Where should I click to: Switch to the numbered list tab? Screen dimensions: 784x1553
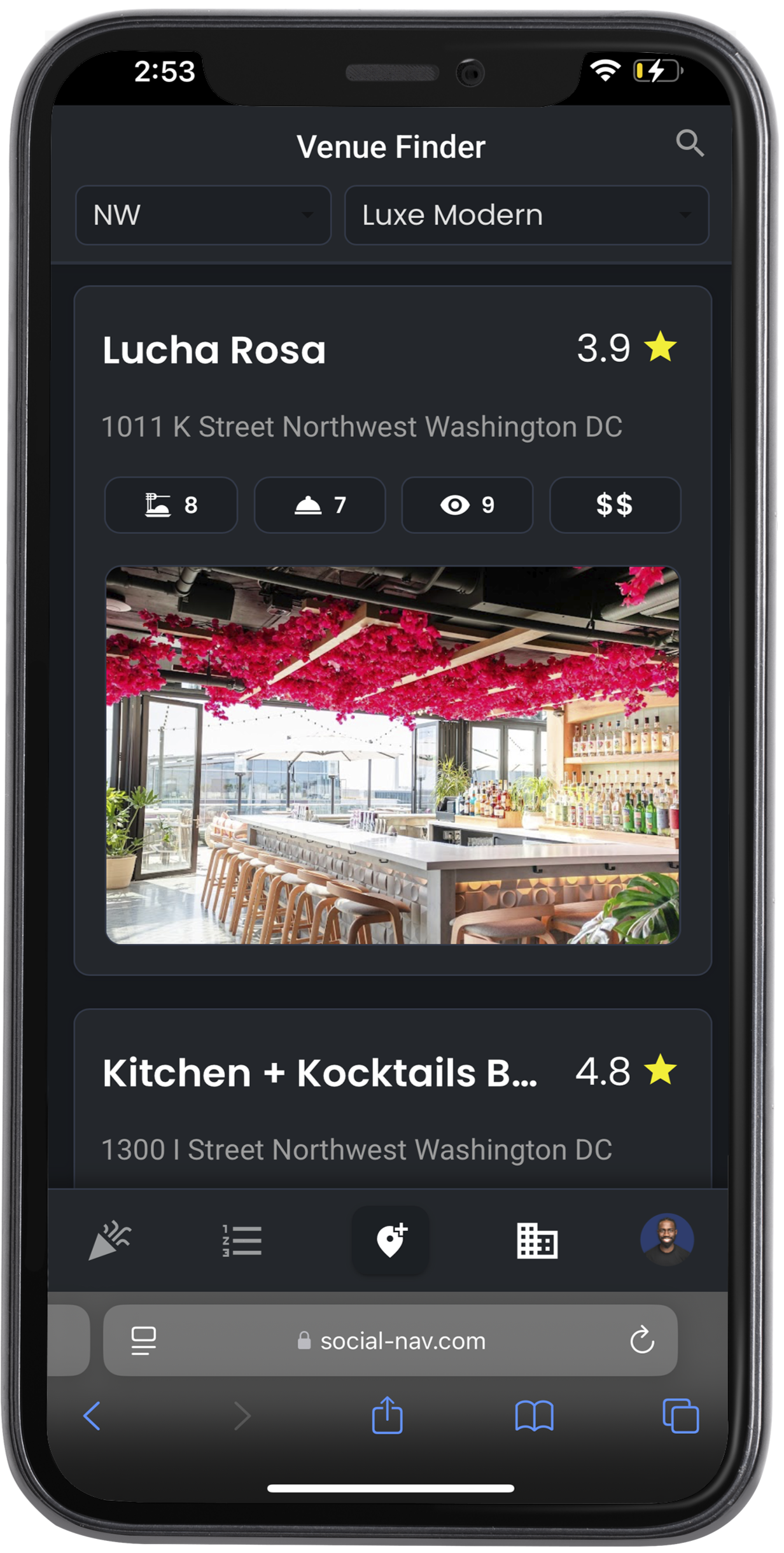tap(242, 1240)
